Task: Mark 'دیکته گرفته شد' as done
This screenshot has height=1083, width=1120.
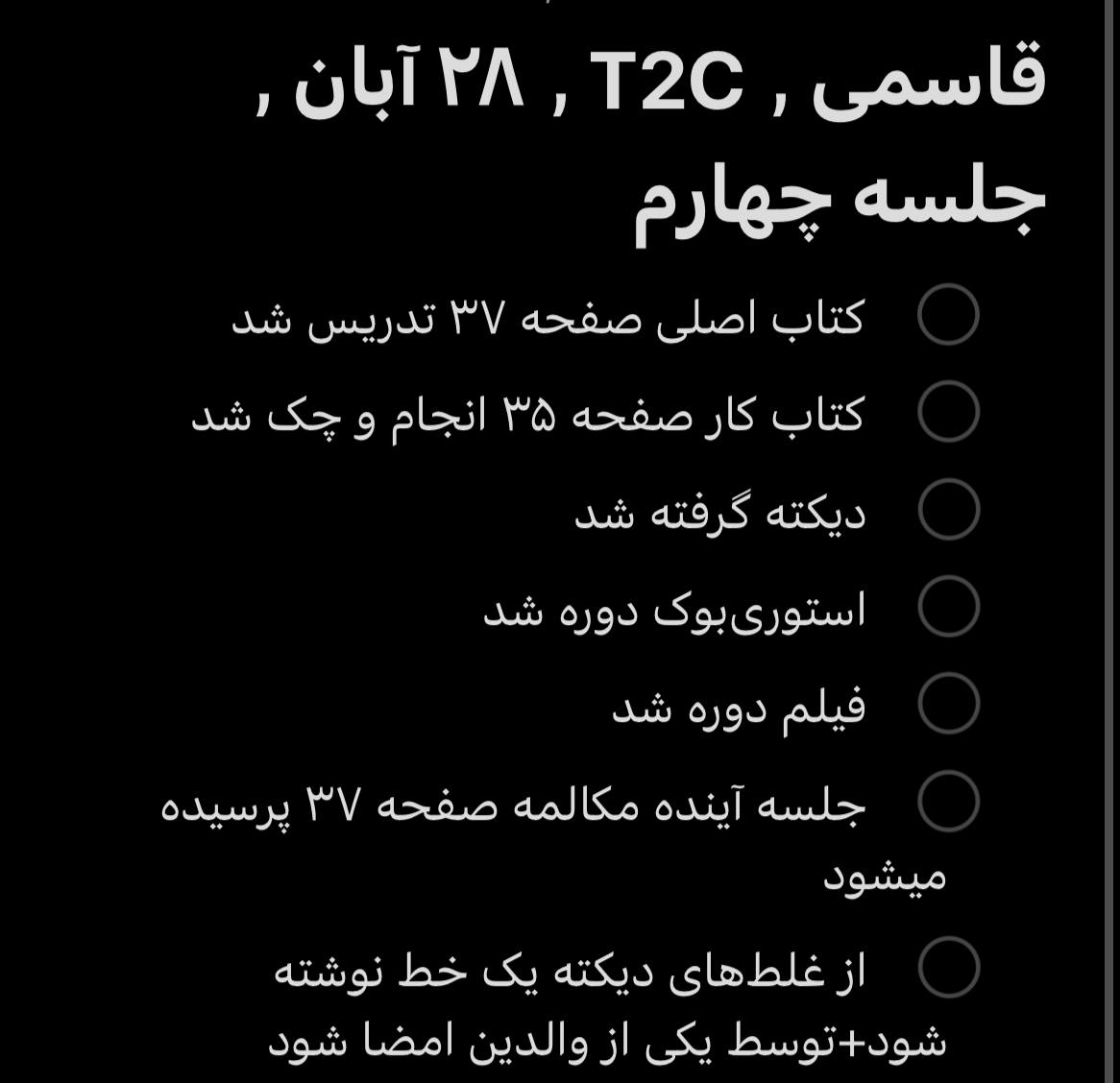Action: (948, 509)
